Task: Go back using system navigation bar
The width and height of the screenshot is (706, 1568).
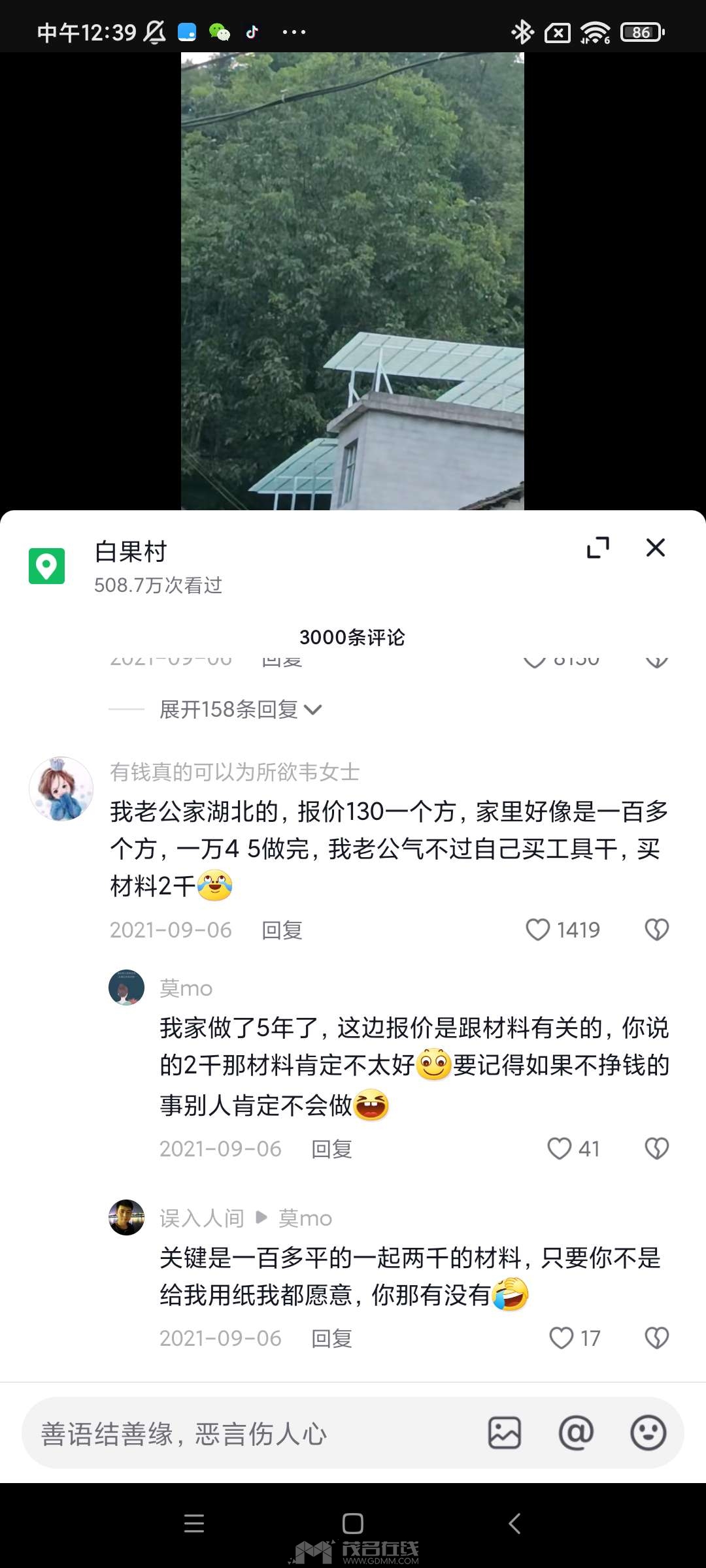Action: click(514, 1524)
